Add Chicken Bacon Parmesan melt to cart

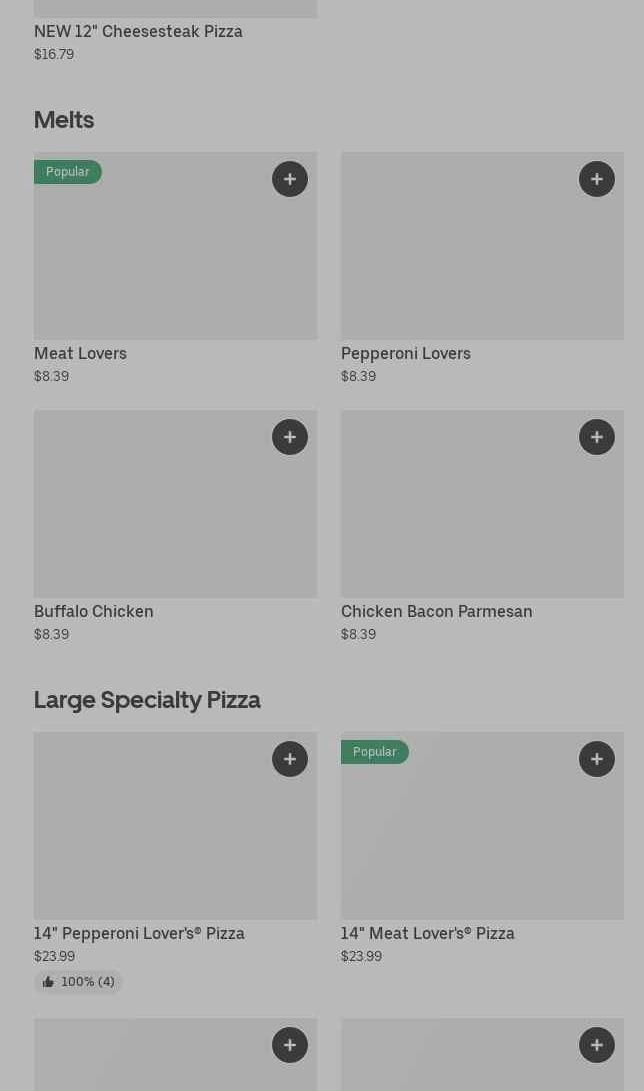click(x=597, y=437)
